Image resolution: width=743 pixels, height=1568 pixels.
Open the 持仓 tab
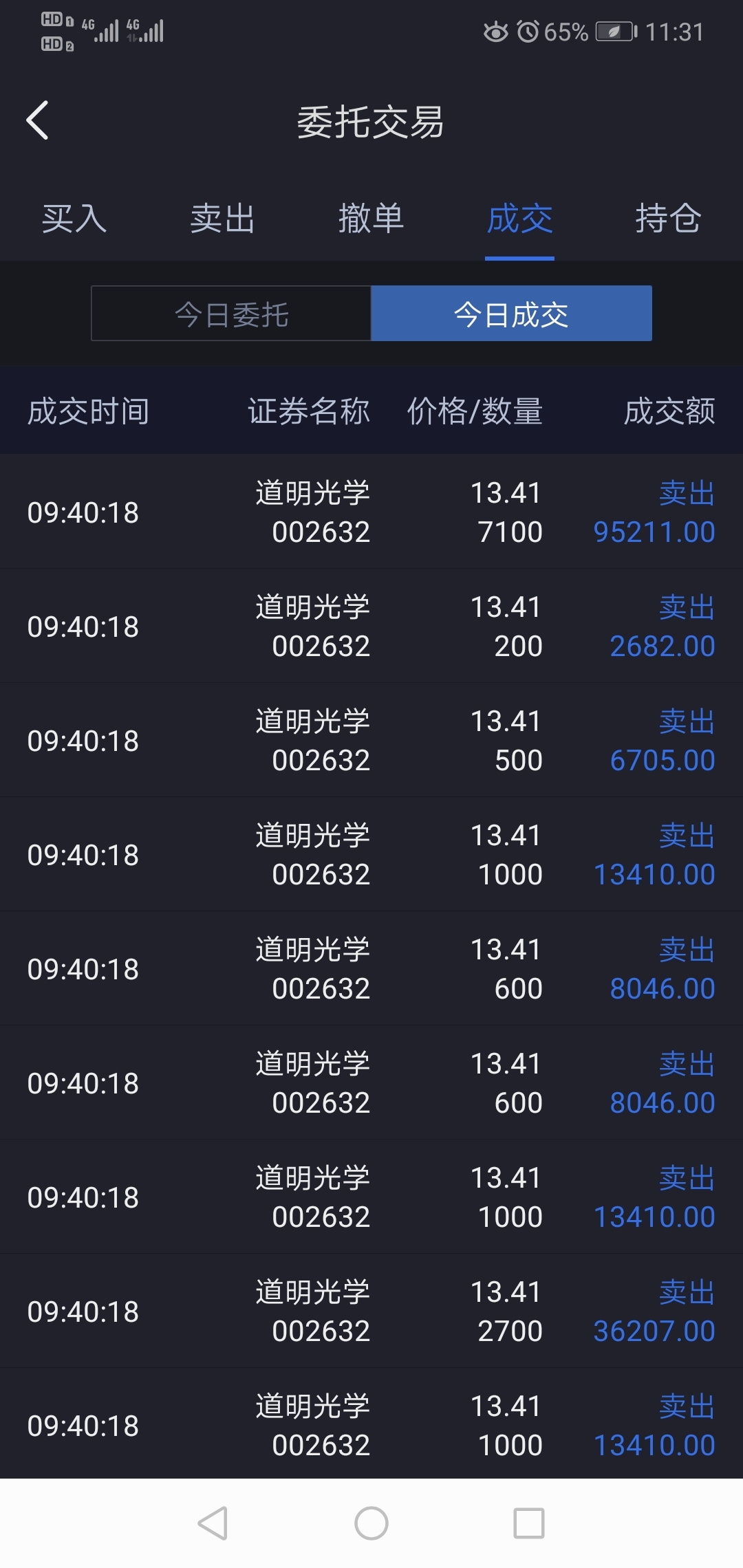pyautogui.click(x=668, y=219)
